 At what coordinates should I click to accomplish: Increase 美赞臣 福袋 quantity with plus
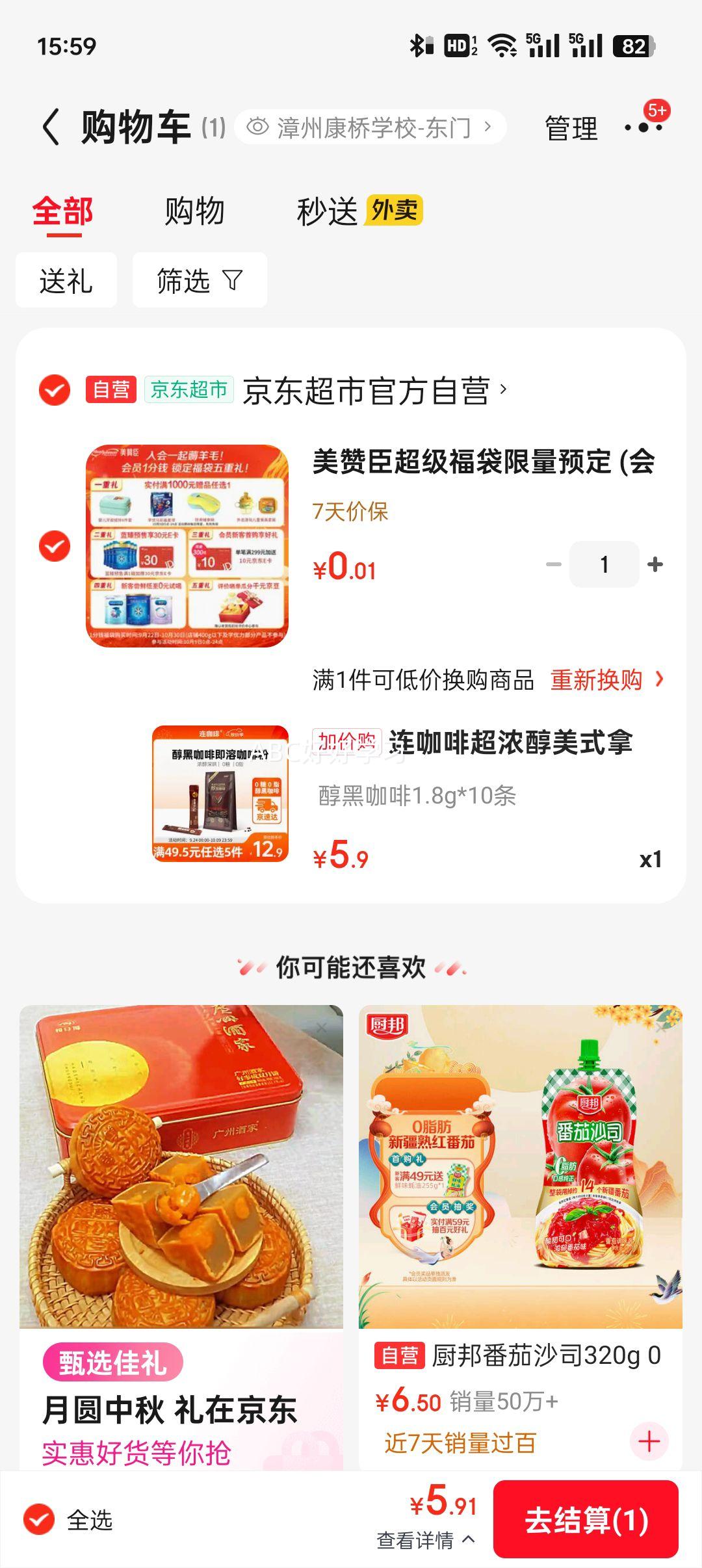pos(655,564)
